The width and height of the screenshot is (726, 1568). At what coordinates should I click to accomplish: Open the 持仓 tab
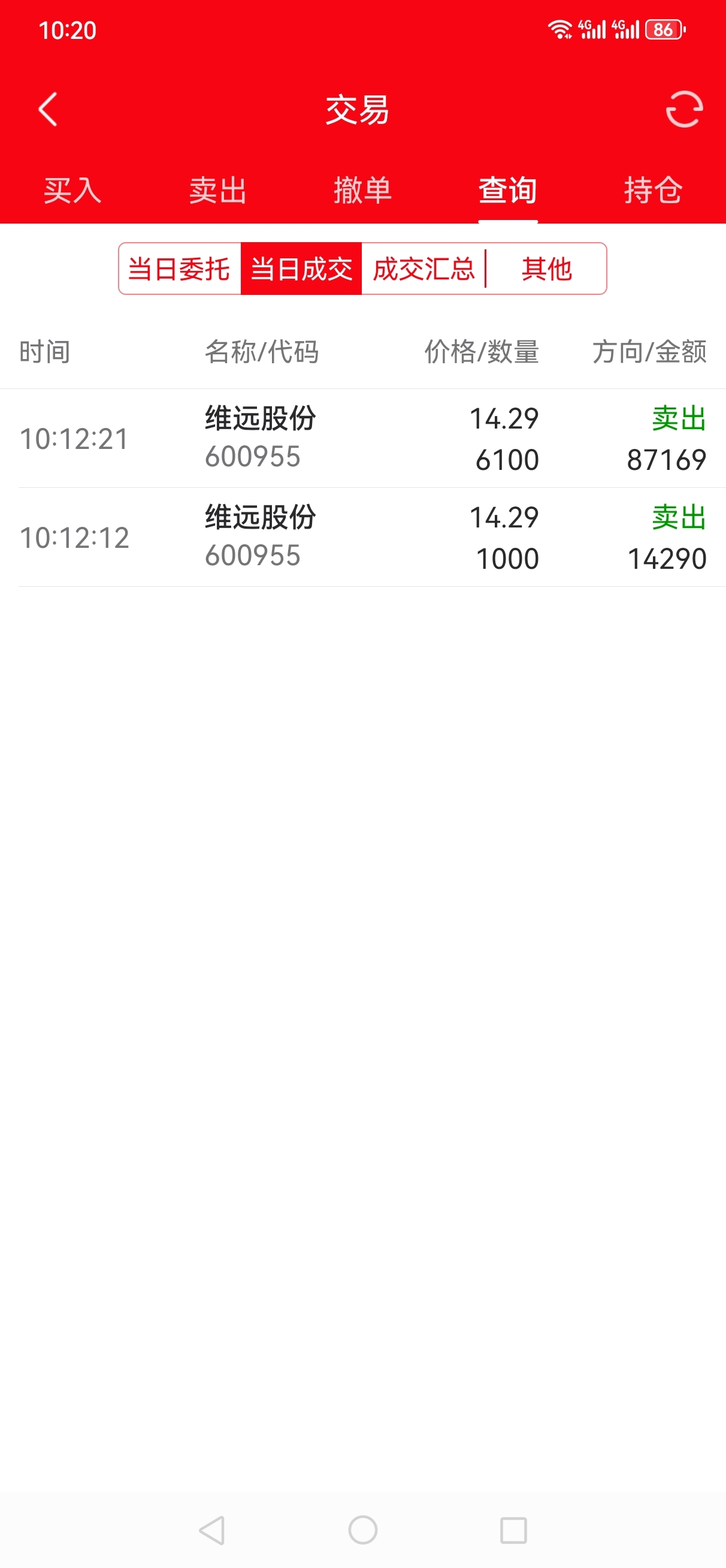click(653, 191)
